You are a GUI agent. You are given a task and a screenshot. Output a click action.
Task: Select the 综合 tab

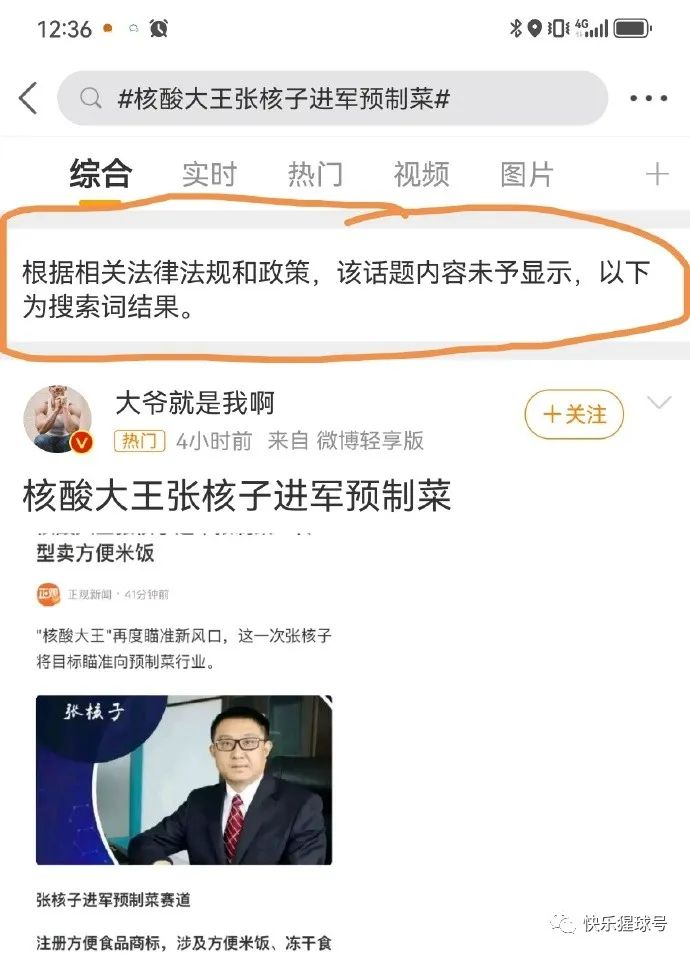[100, 174]
